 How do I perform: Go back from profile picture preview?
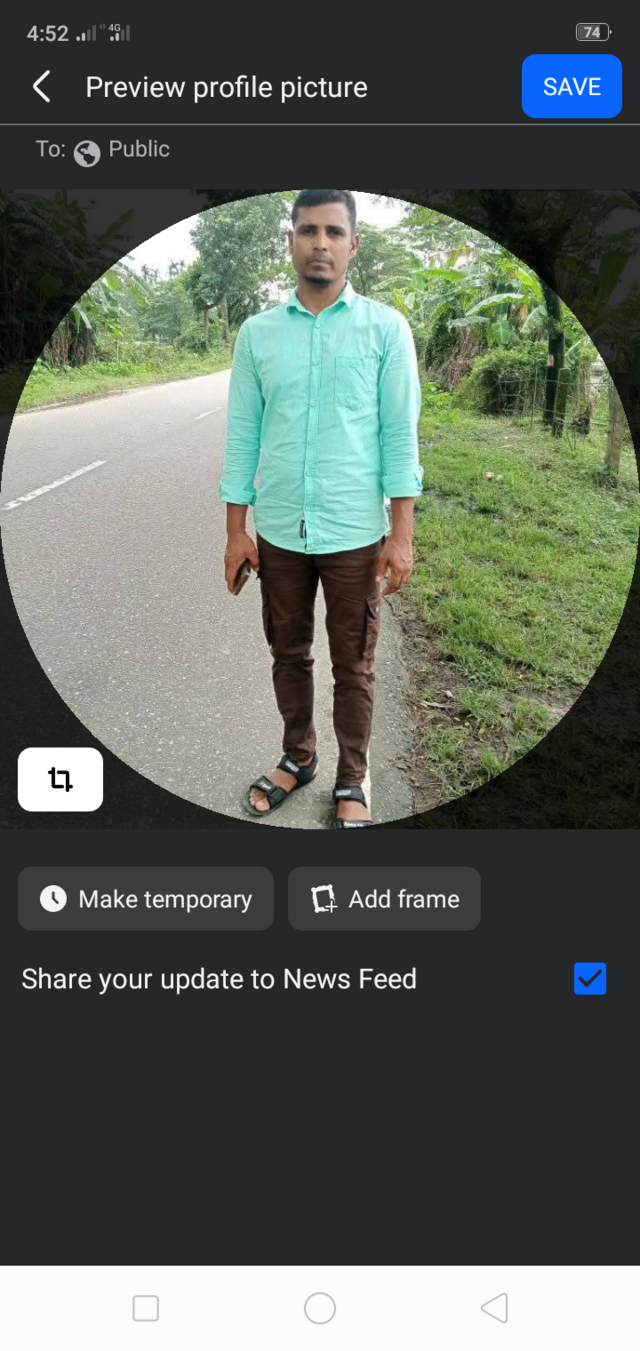(x=41, y=87)
